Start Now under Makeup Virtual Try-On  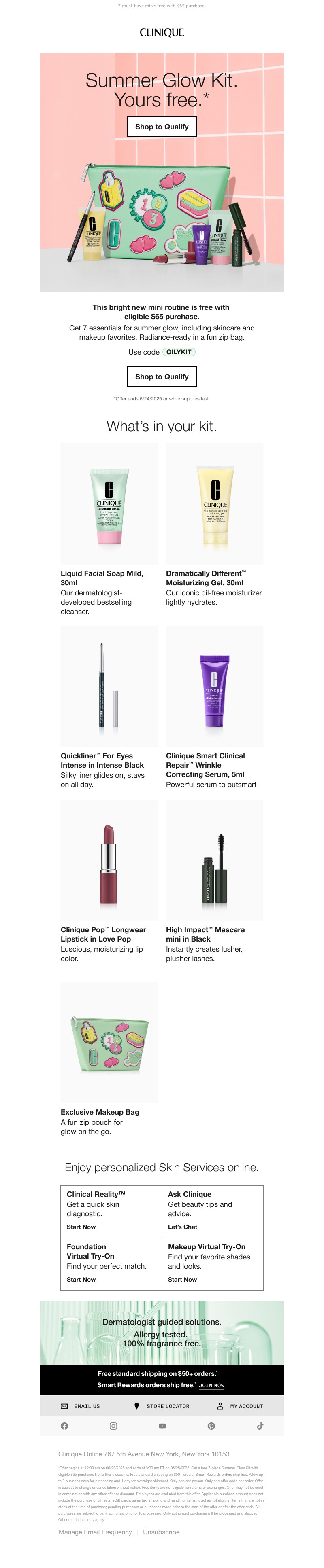[182, 1279]
